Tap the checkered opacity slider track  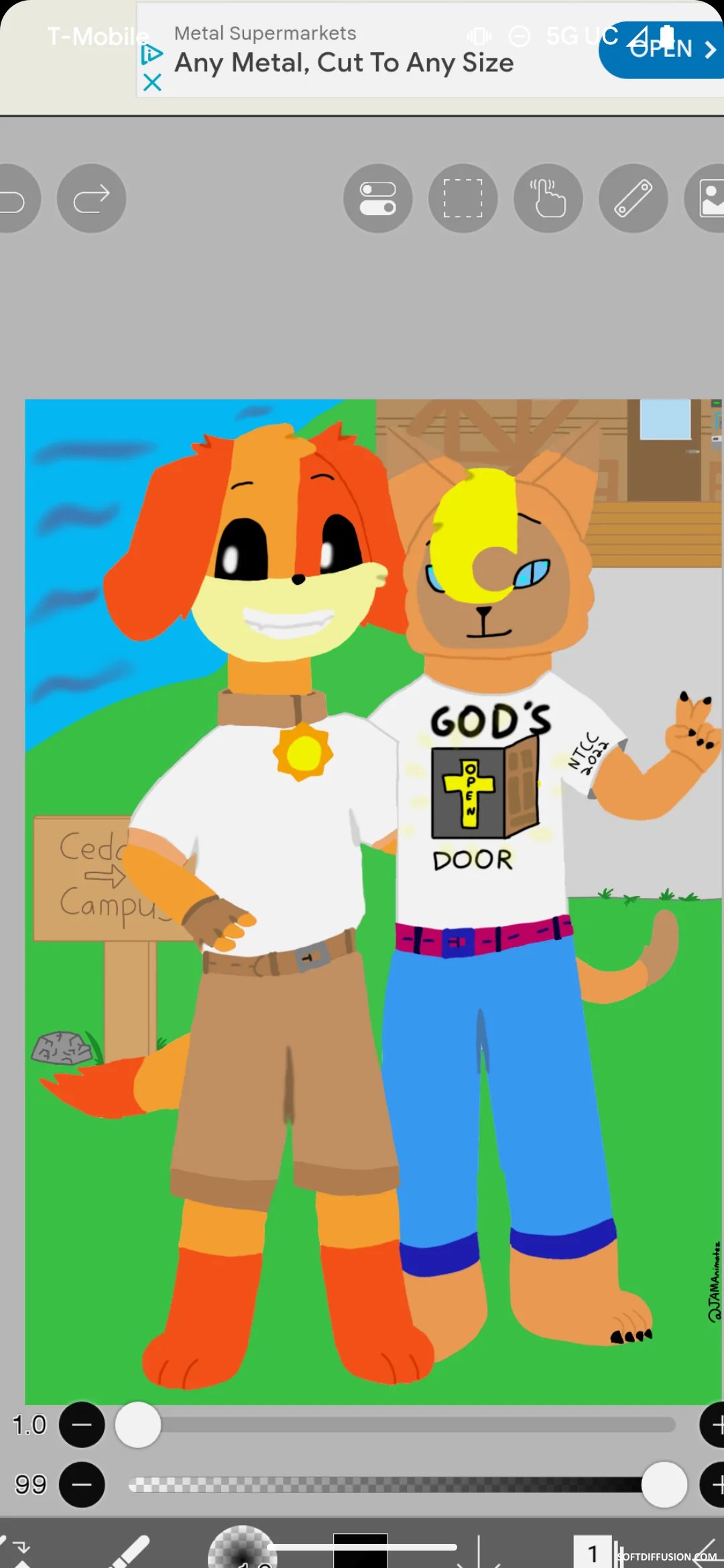(x=402, y=1485)
